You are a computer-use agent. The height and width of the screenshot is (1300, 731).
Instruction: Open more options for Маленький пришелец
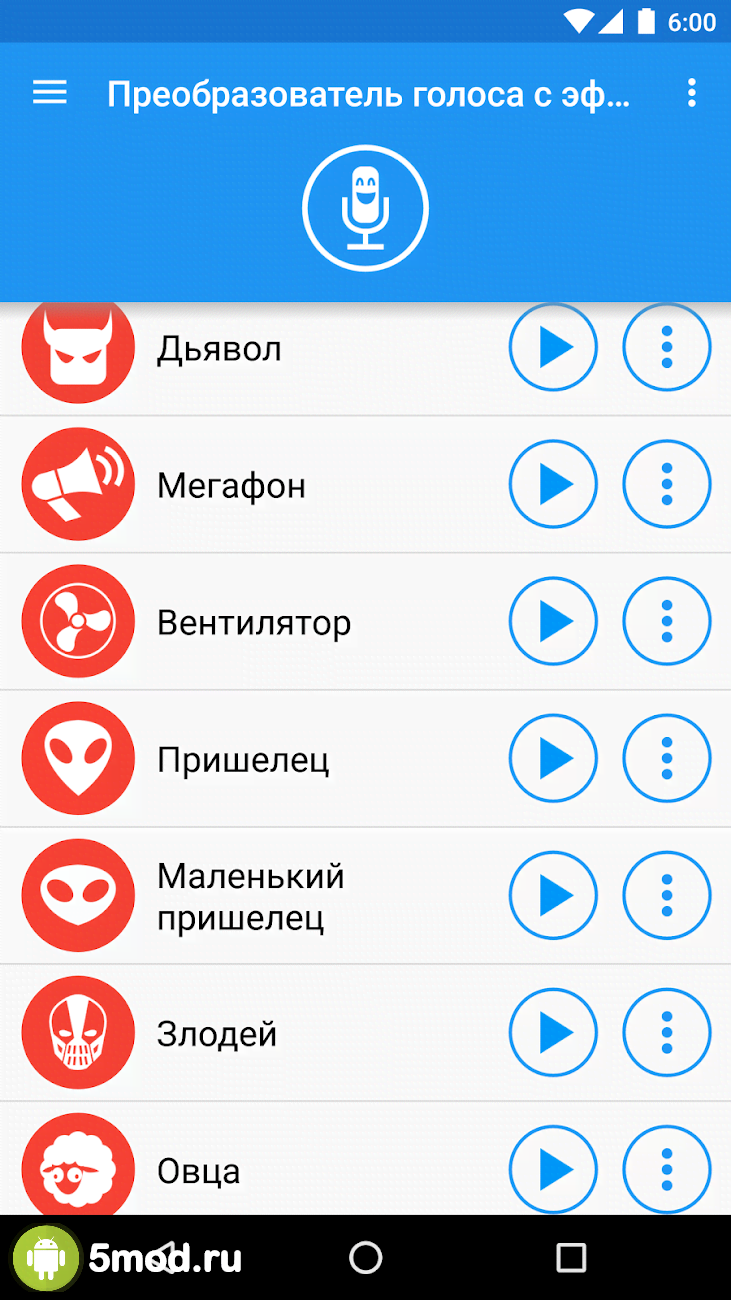[667, 896]
